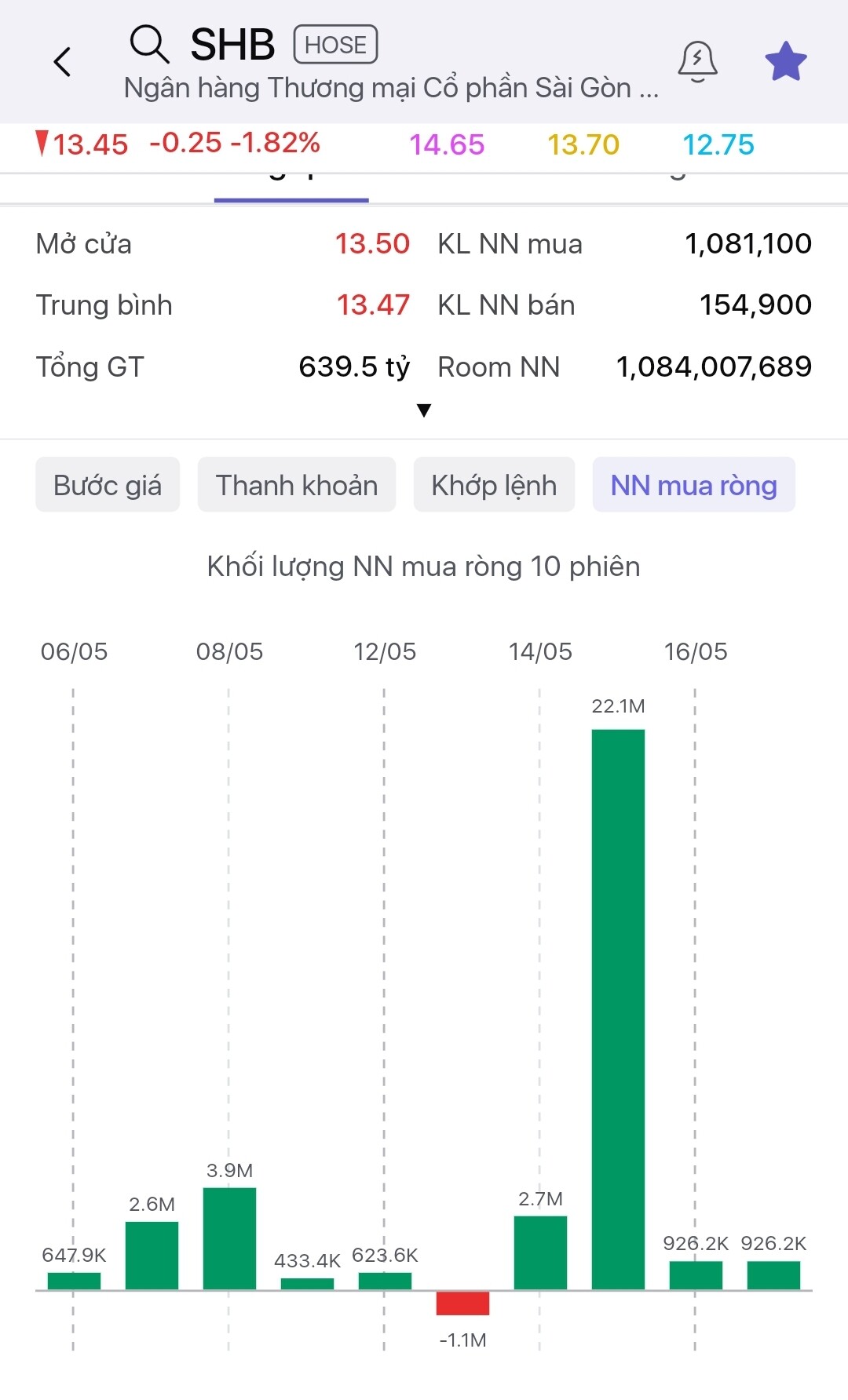Show the Thanh khoản chart

pos(297,485)
